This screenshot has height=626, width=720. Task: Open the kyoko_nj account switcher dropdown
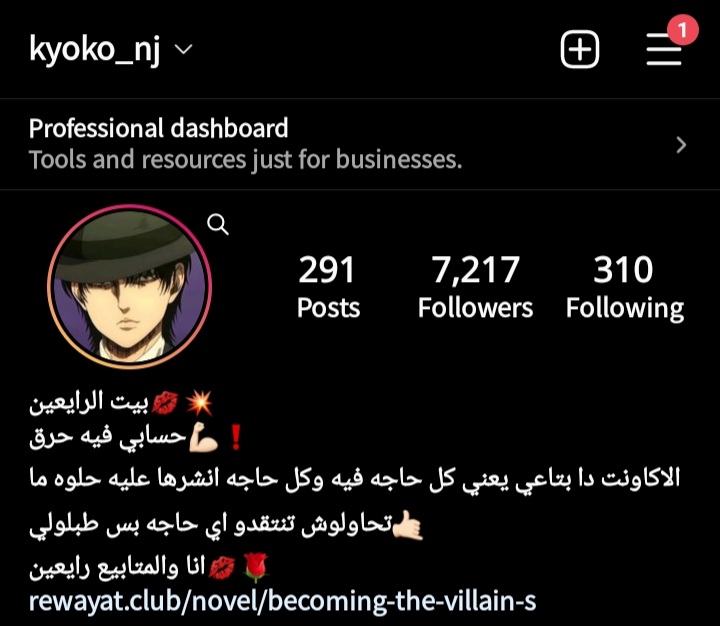[110, 49]
